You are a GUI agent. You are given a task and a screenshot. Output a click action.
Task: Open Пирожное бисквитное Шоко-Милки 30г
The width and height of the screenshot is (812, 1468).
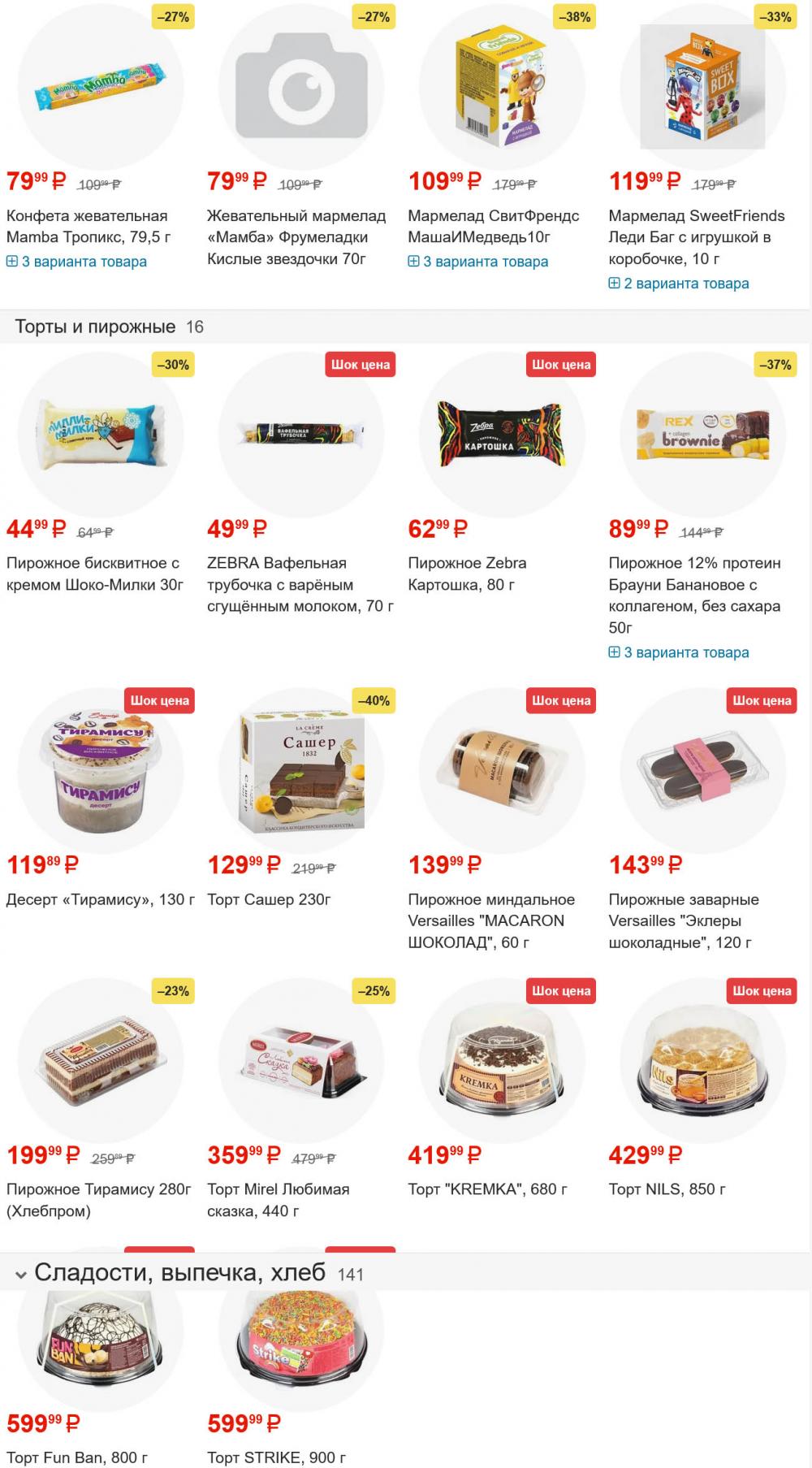click(x=95, y=574)
